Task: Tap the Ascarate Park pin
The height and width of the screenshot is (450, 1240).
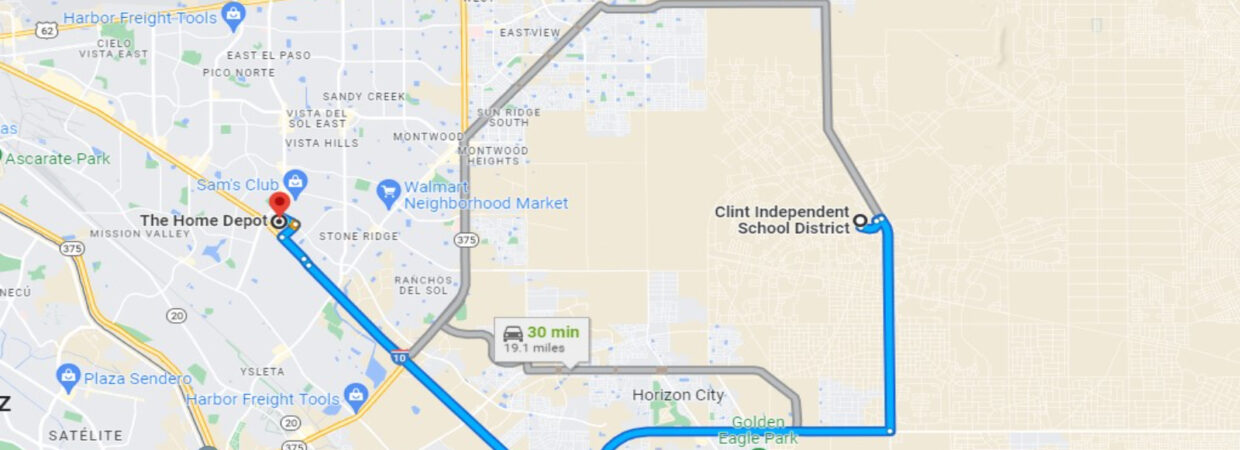Action: 3,158
